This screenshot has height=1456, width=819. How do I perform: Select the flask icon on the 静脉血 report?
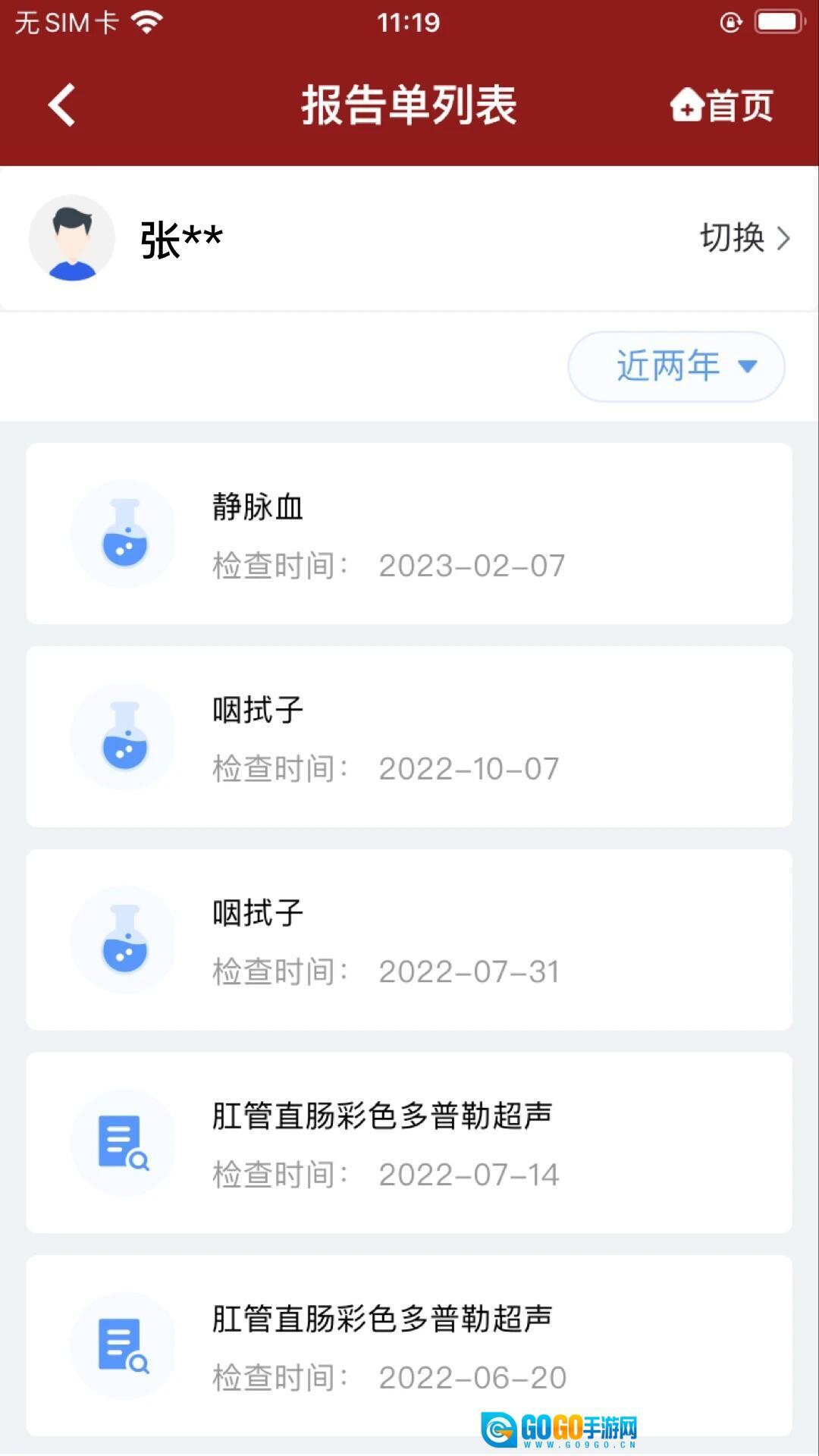tap(124, 534)
